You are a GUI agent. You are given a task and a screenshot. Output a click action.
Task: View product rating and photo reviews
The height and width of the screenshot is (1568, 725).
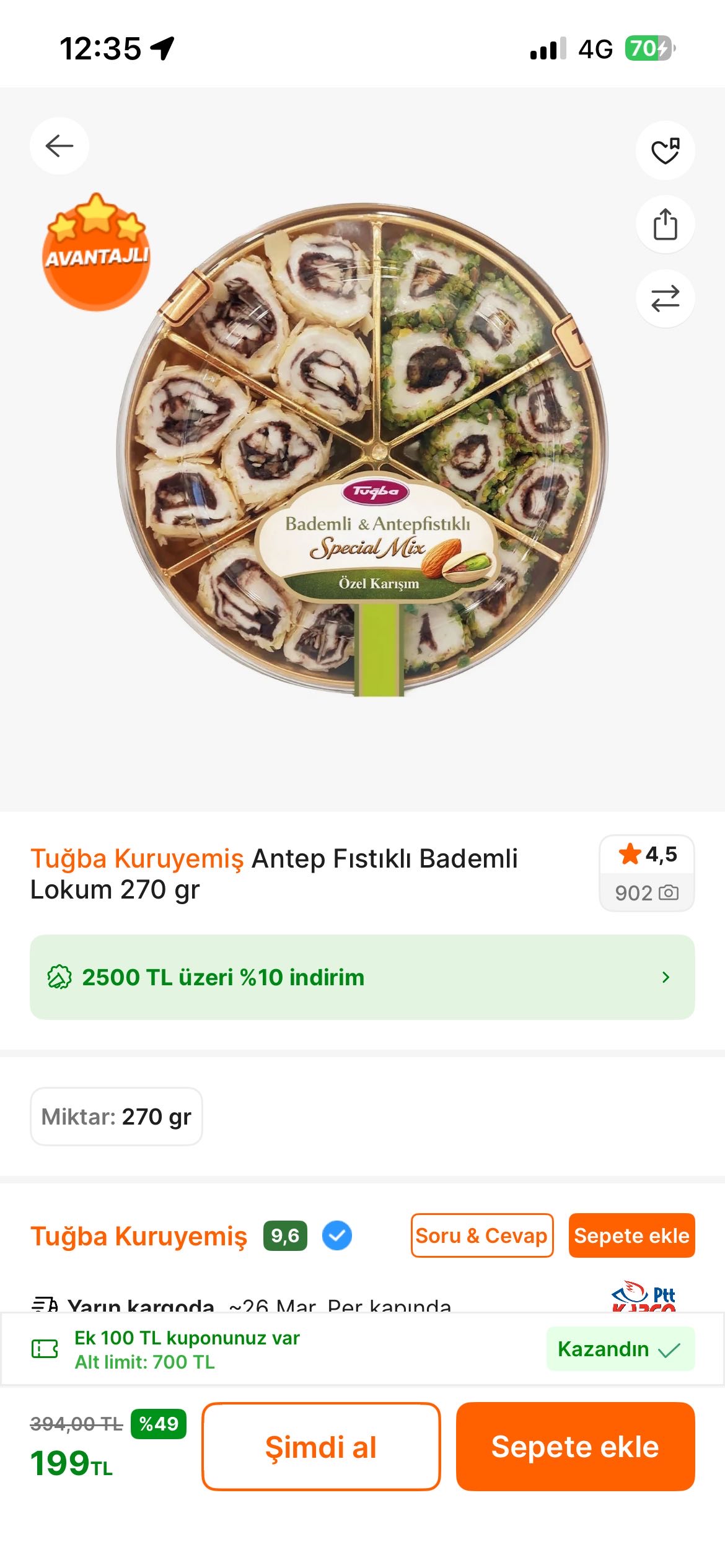[646, 873]
